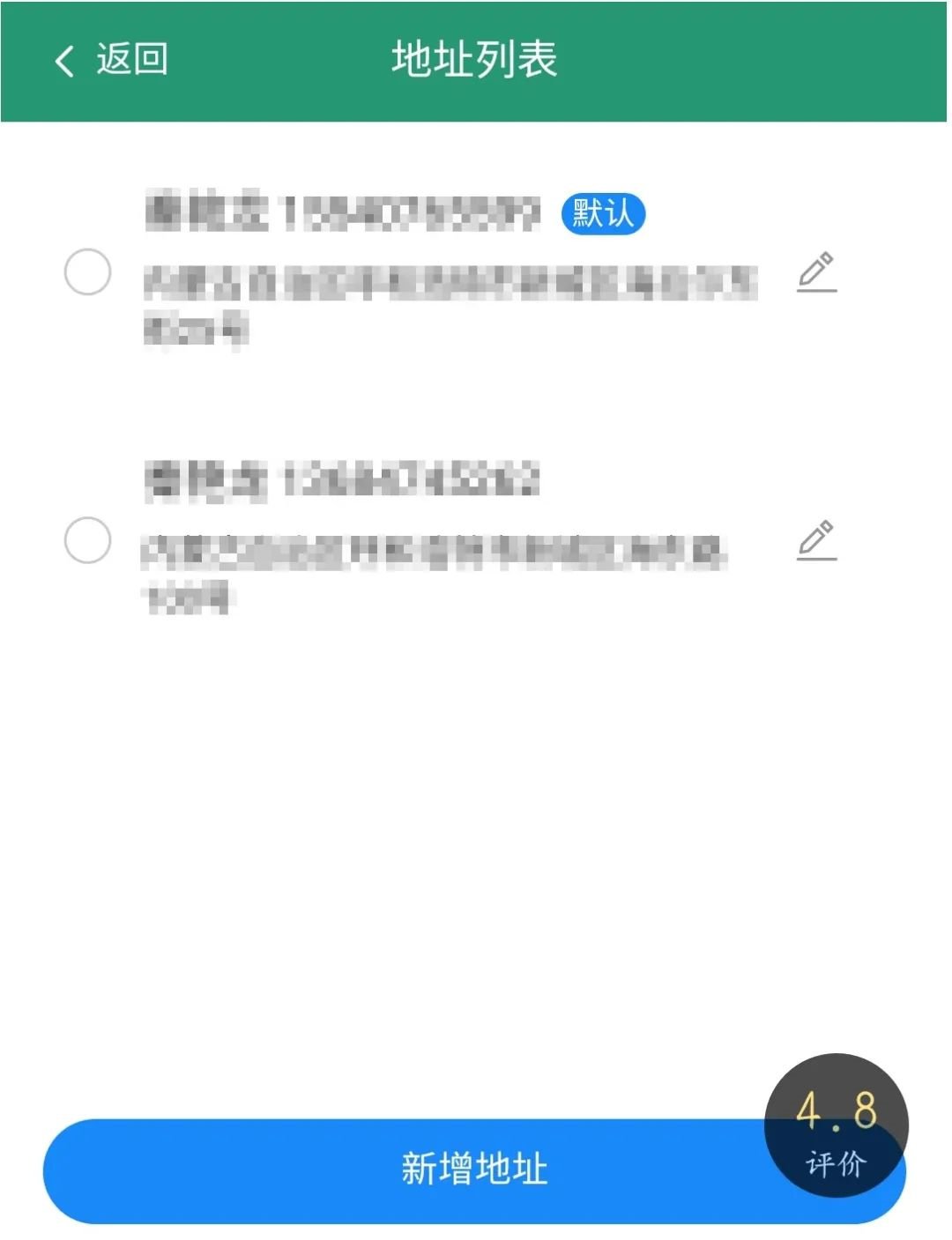Screen dimensions: 952x1240
Task: Open the 4.8 评价 rating bubble
Action: pyautogui.click(x=836, y=1125)
